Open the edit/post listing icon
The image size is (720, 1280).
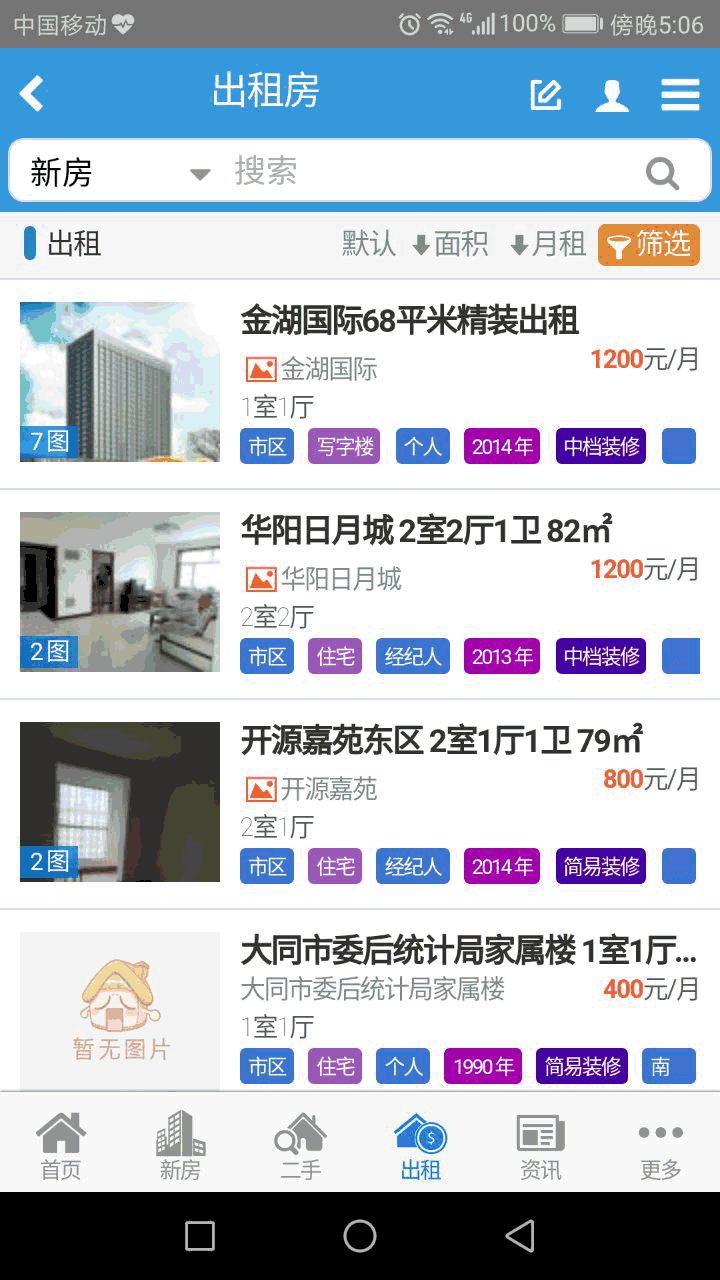click(545, 95)
